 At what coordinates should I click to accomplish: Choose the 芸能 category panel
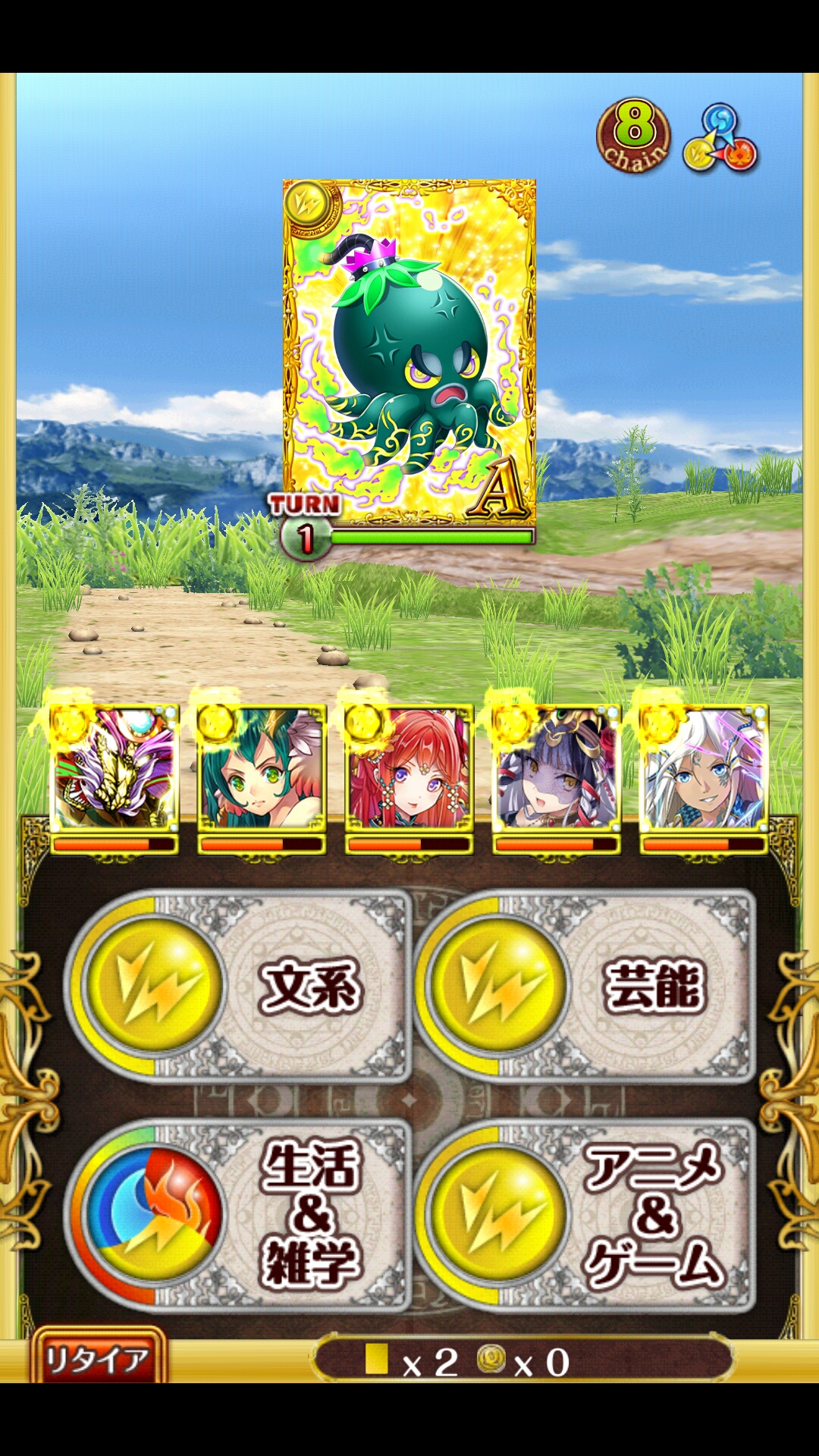click(x=584, y=986)
